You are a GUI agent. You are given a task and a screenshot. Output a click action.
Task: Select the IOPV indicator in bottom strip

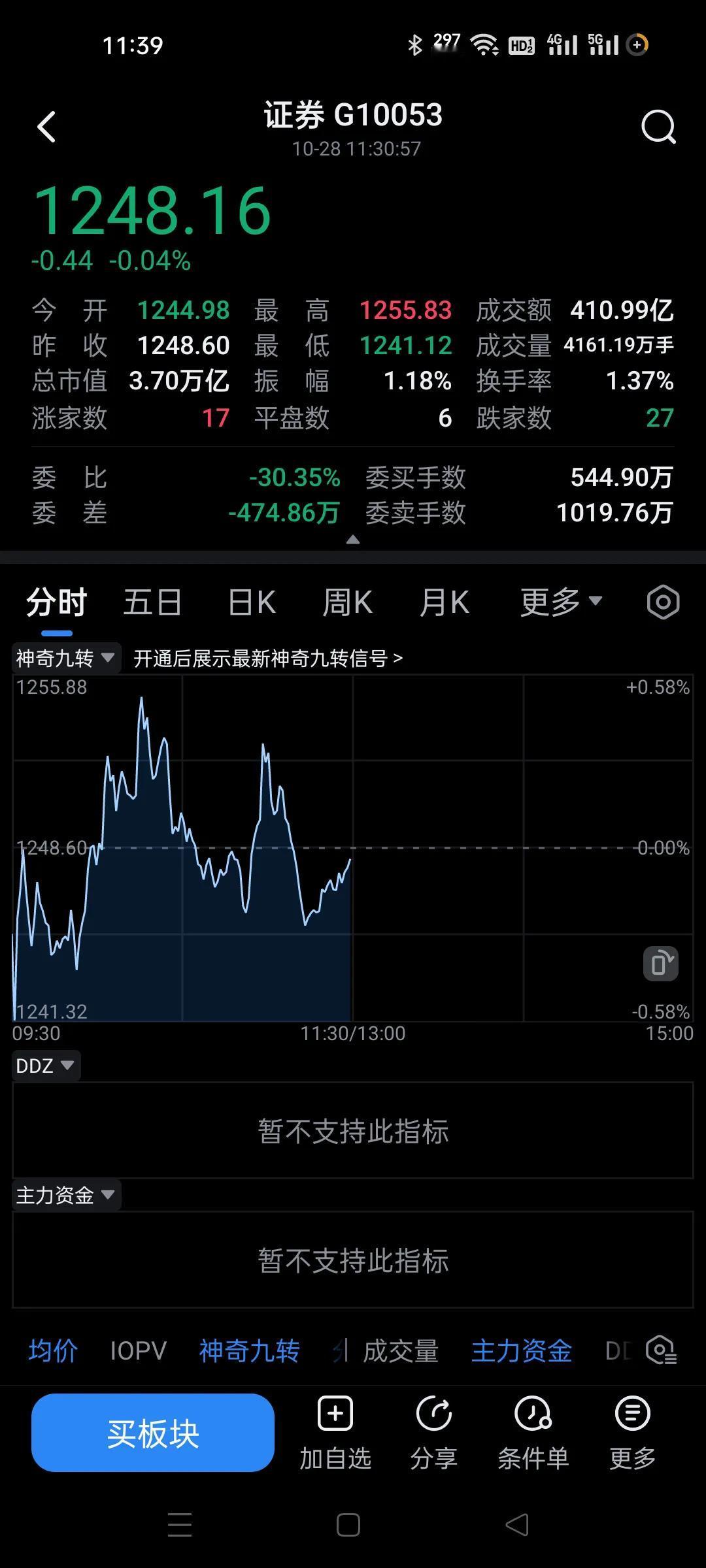coord(138,1350)
